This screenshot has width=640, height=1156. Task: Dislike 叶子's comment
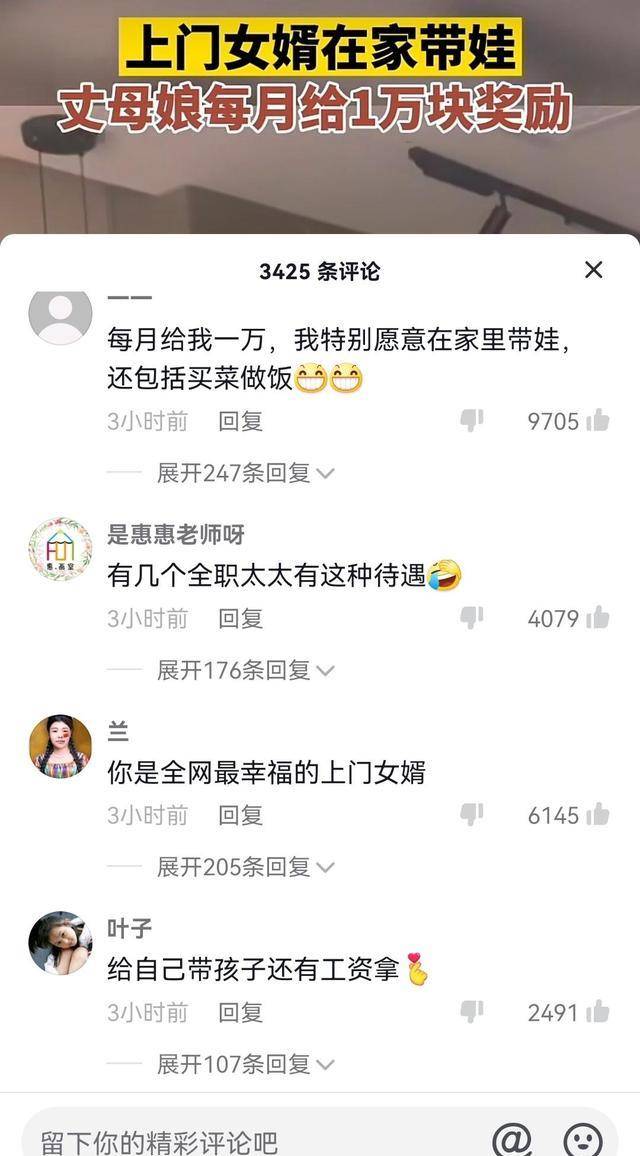click(x=472, y=1012)
